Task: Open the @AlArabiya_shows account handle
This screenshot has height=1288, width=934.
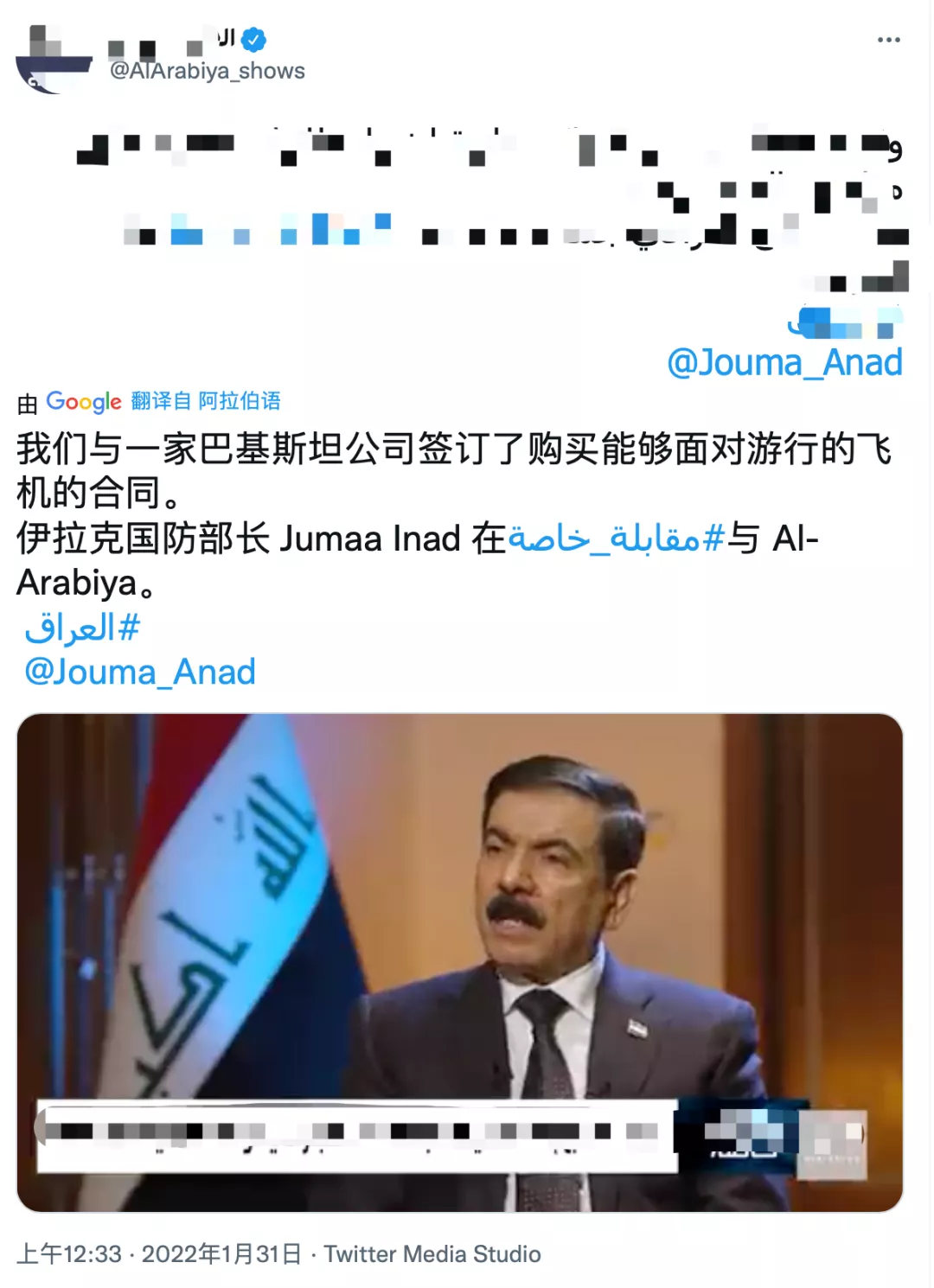Action: point(207,71)
